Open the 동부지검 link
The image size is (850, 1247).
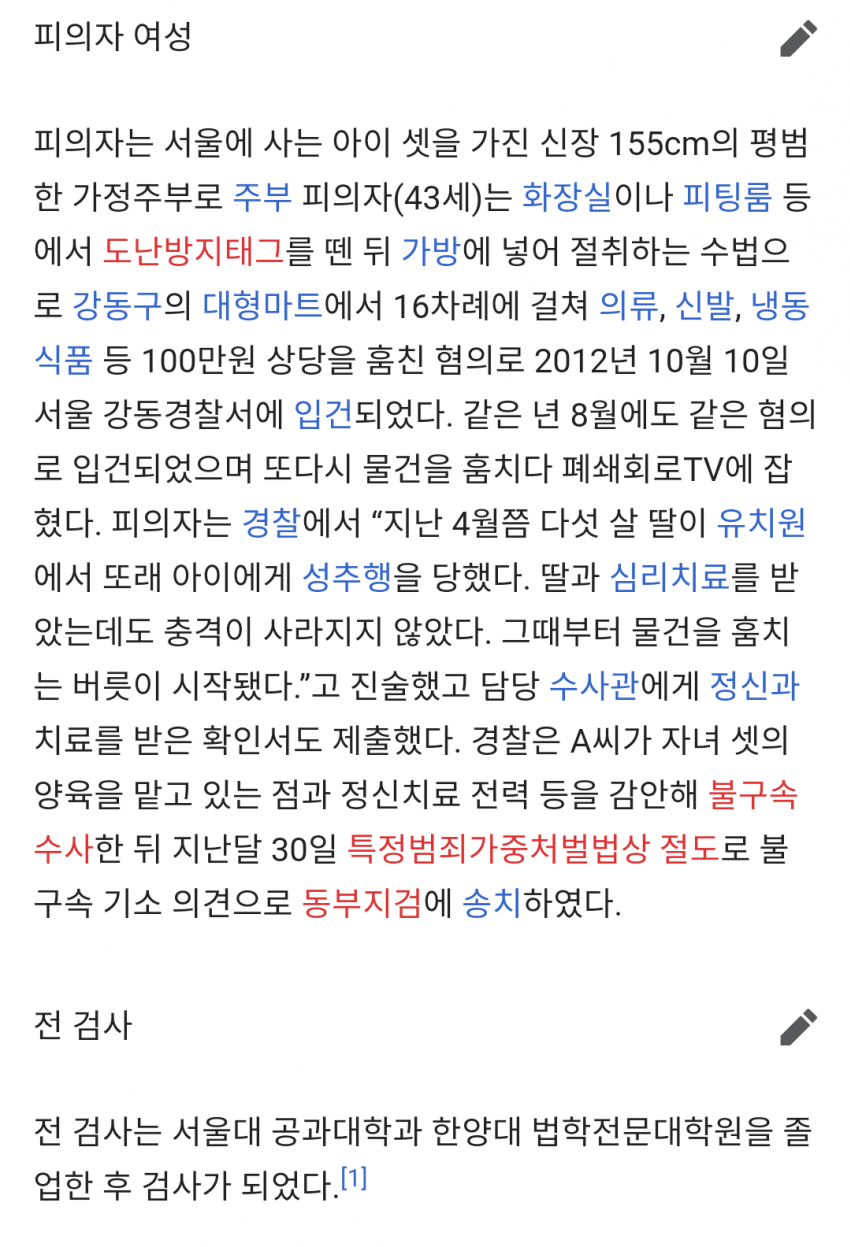(x=361, y=904)
